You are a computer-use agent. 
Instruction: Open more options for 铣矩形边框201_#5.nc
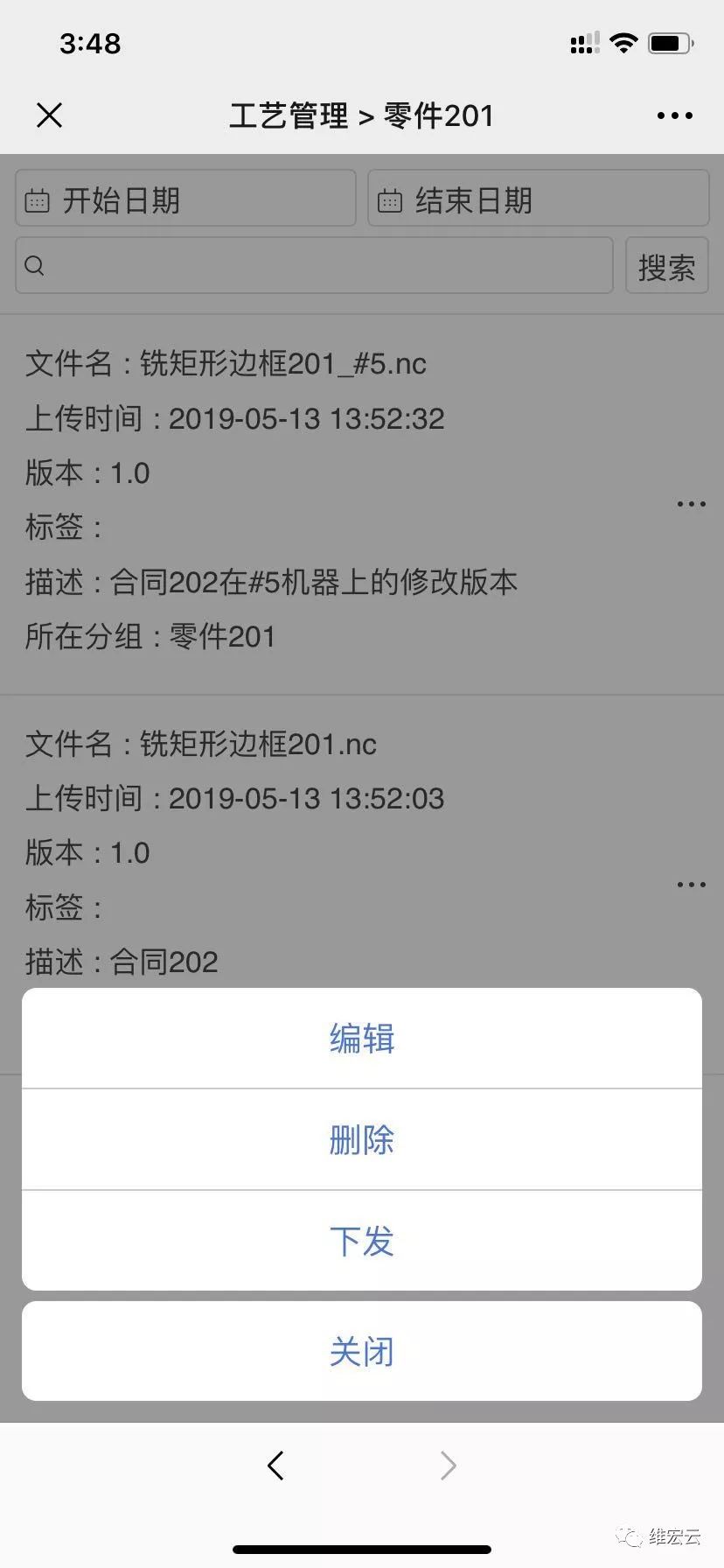pyautogui.click(x=691, y=504)
